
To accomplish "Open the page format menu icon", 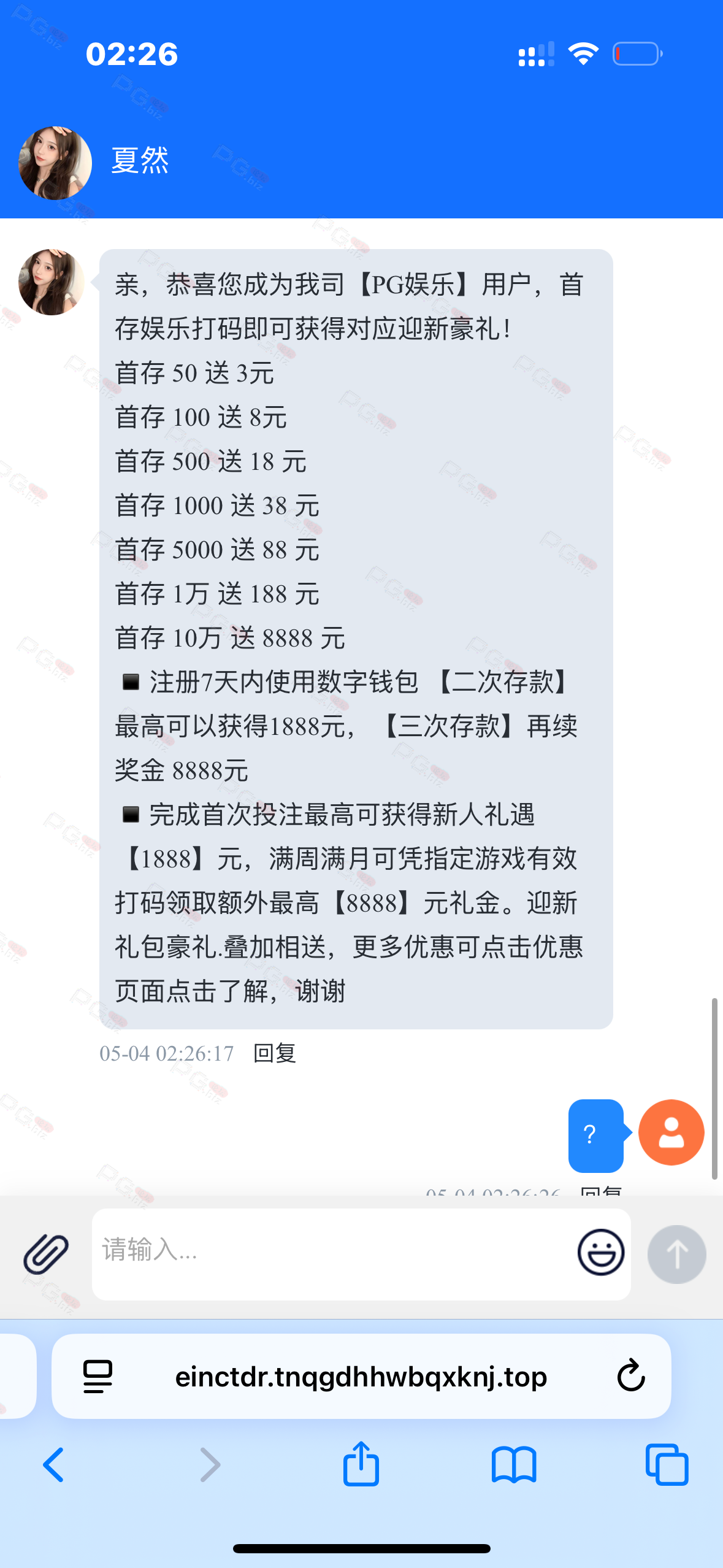I will pyautogui.click(x=98, y=1377).
